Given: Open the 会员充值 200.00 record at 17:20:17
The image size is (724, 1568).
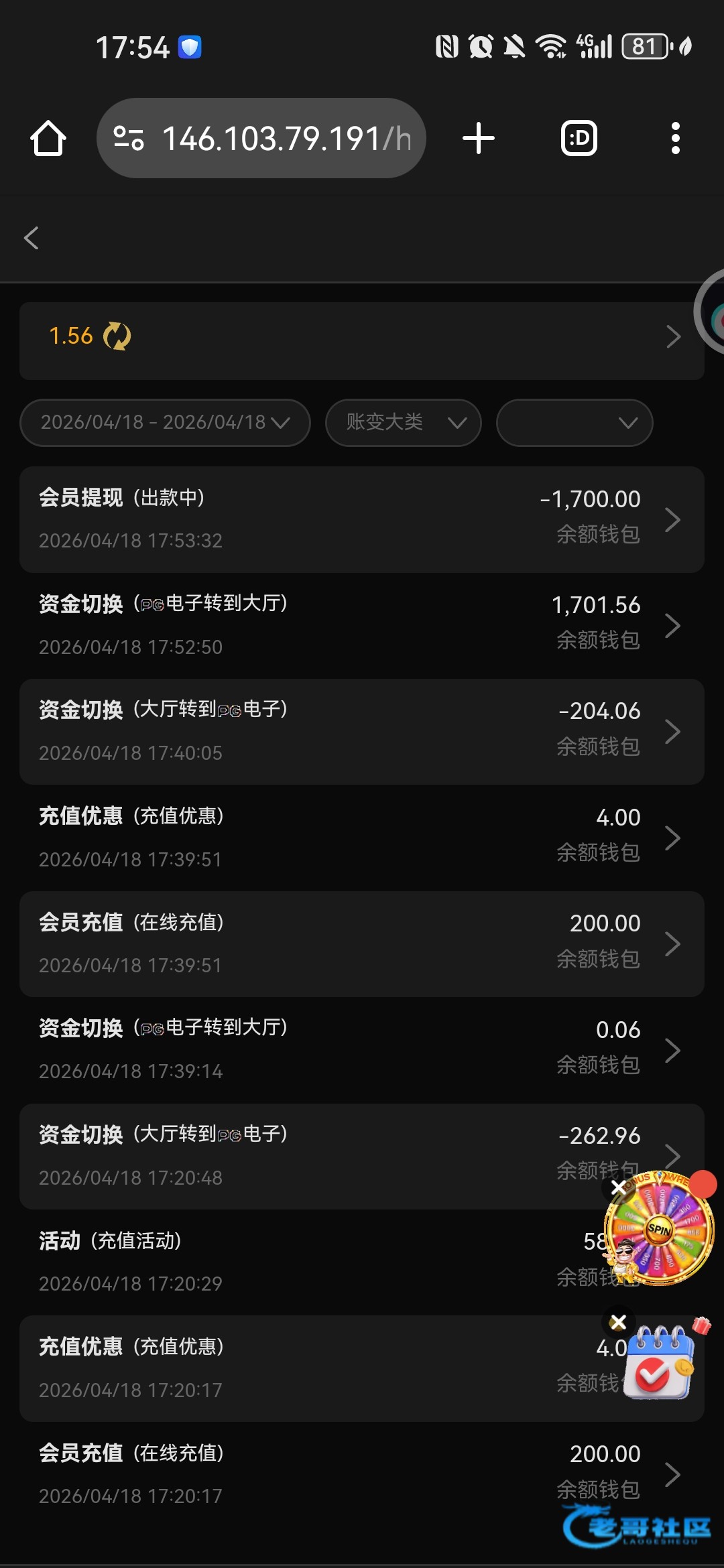Looking at the screenshot, I should point(362,1474).
